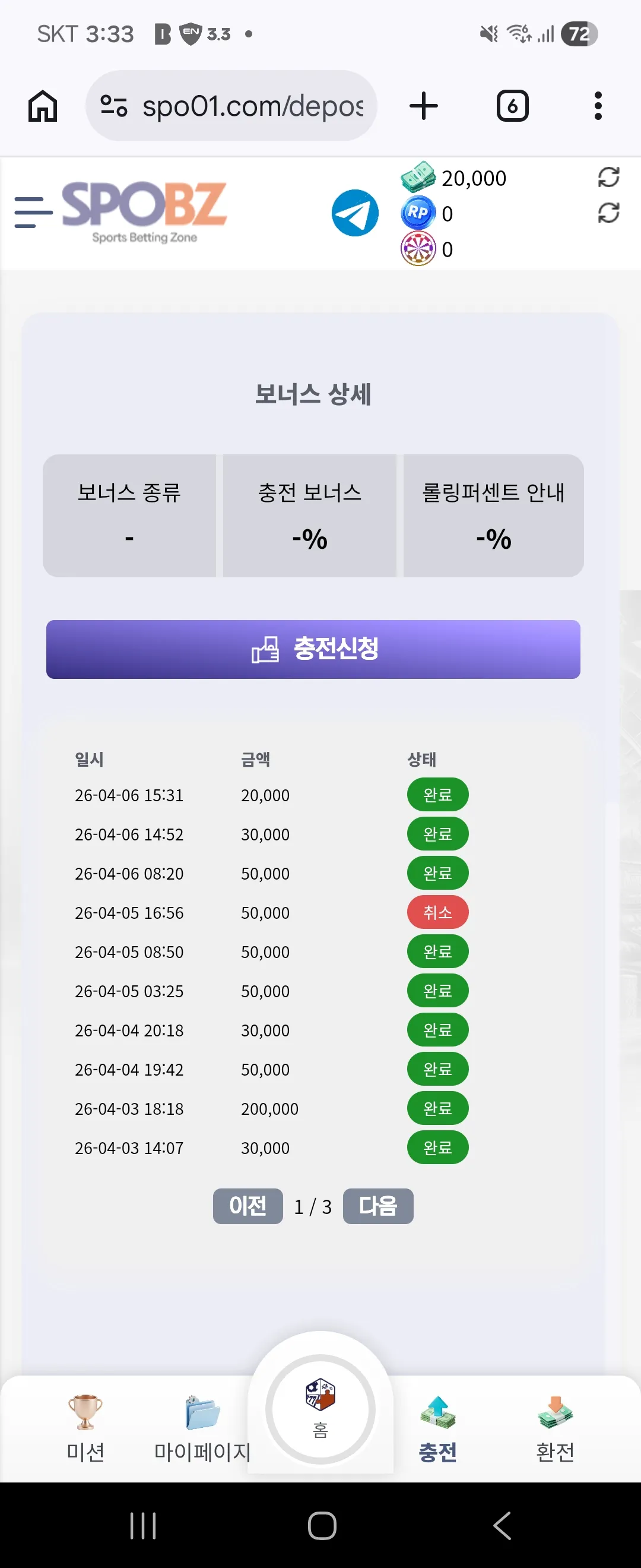This screenshot has height=1568, width=641.
Task: Open a new browser tab
Action: [x=424, y=106]
